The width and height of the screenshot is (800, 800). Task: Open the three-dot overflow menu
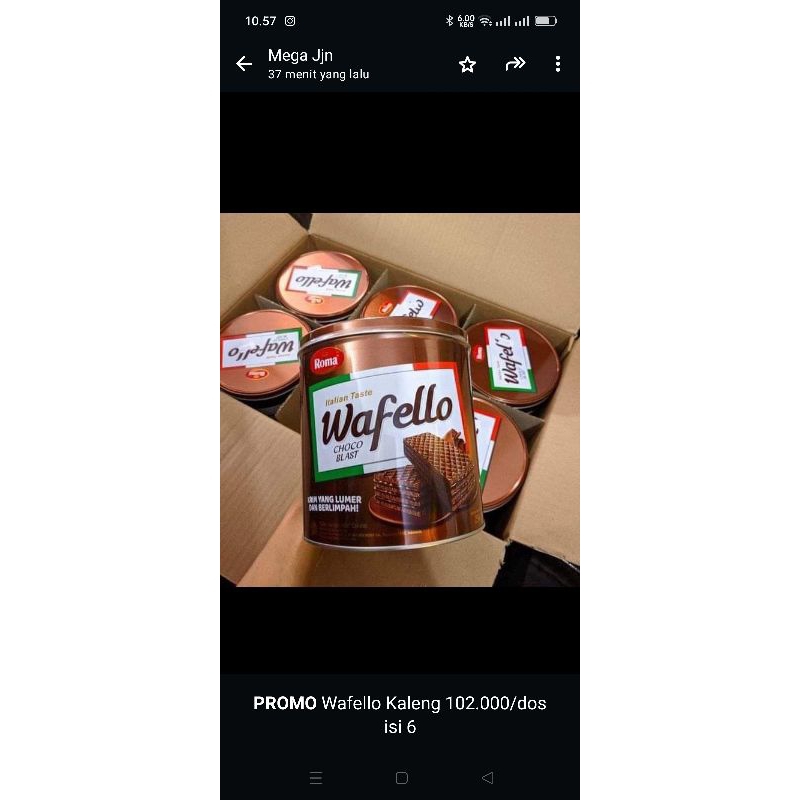click(558, 64)
